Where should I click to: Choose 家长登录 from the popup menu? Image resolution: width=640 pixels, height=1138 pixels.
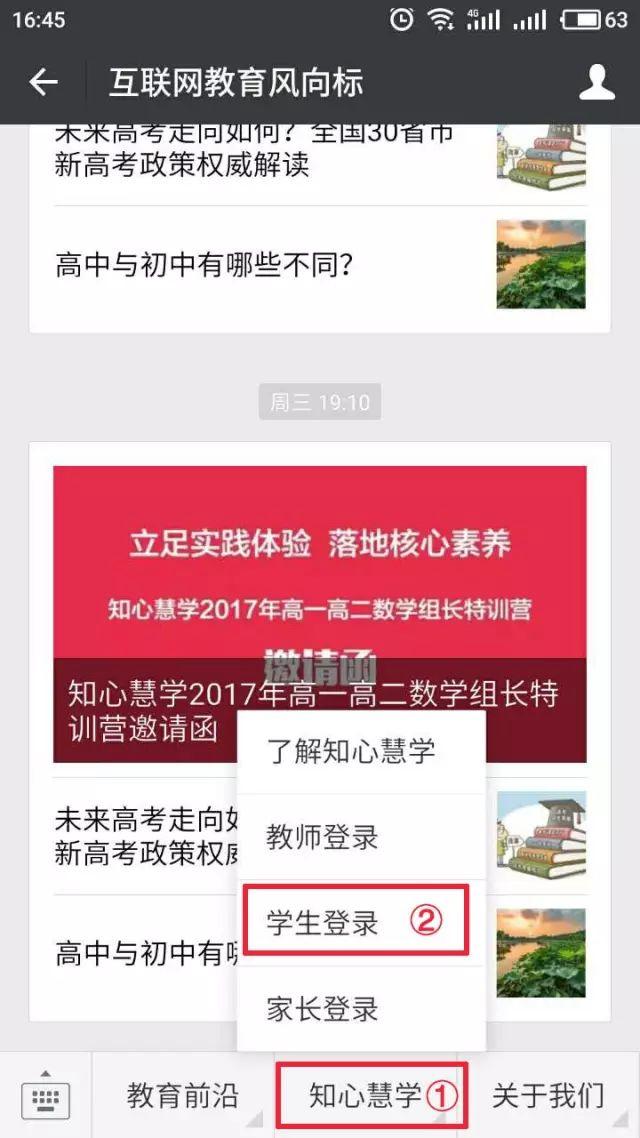click(323, 1008)
